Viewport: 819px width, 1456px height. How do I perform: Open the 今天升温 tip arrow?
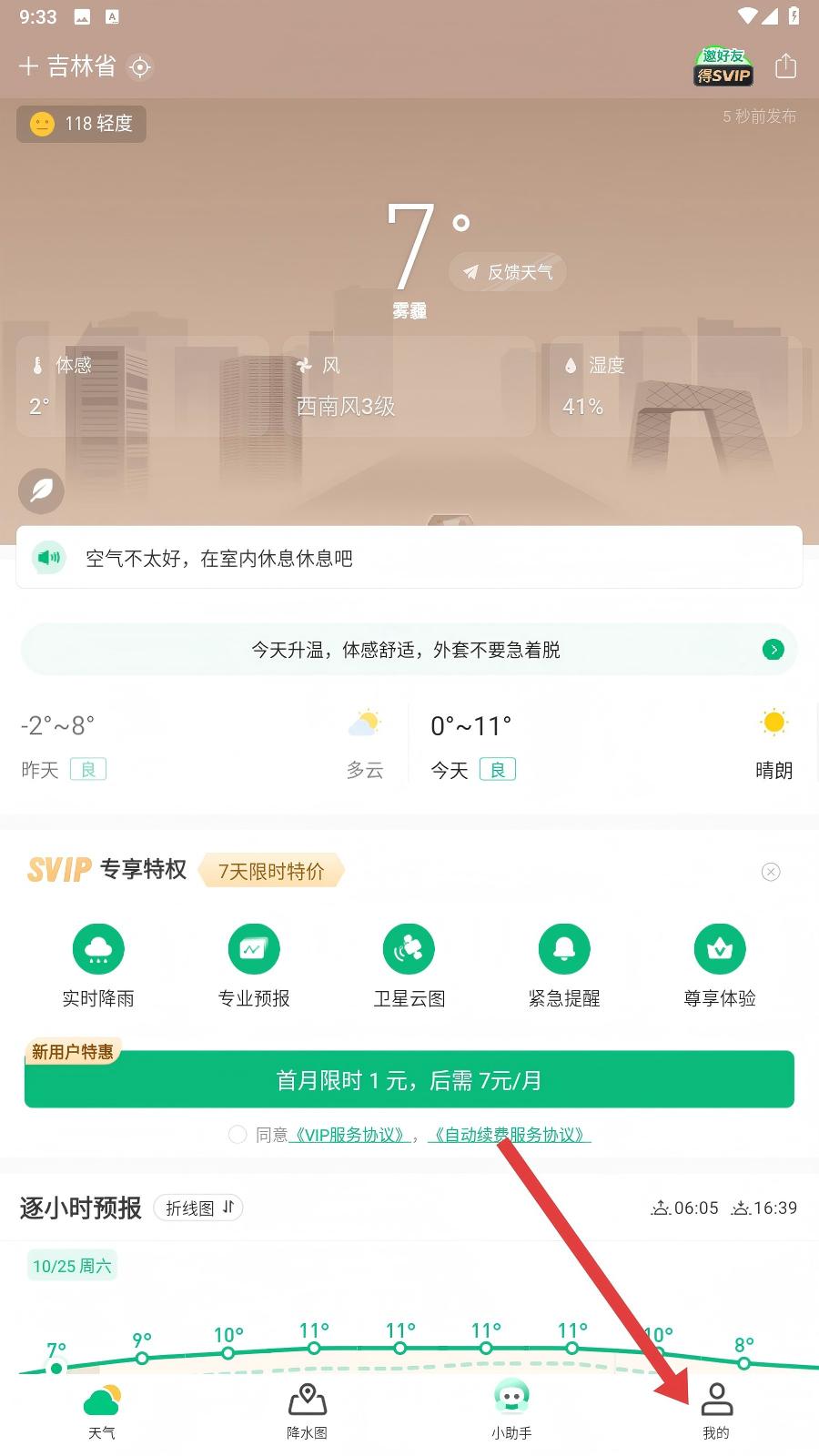point(773,650)
